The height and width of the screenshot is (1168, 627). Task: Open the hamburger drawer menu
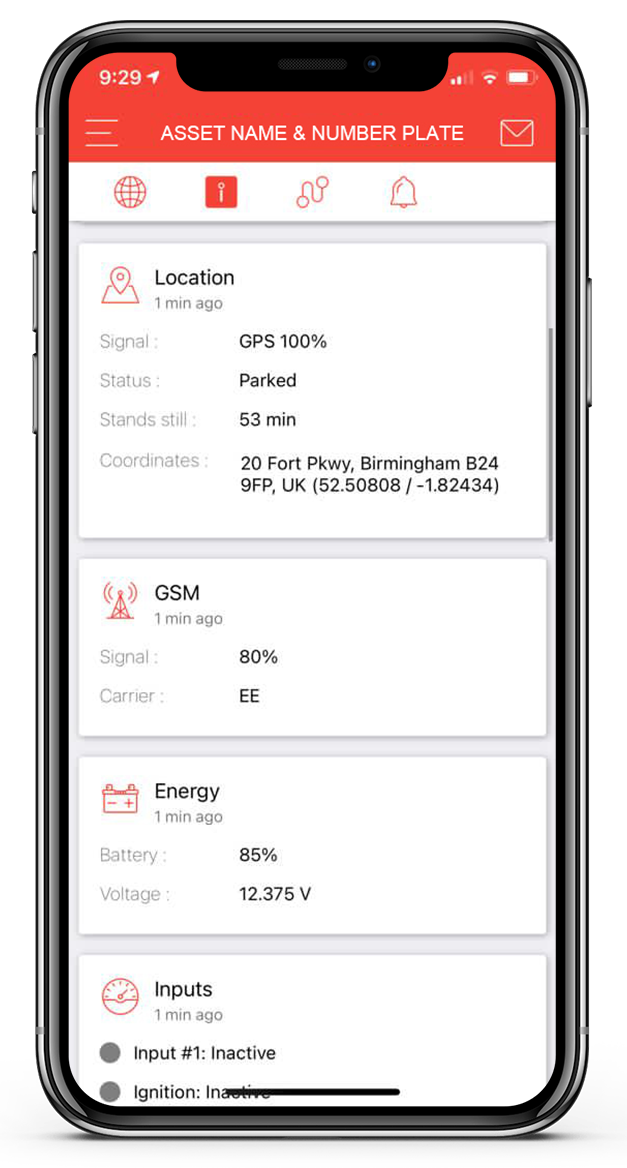tap(101, 133)
